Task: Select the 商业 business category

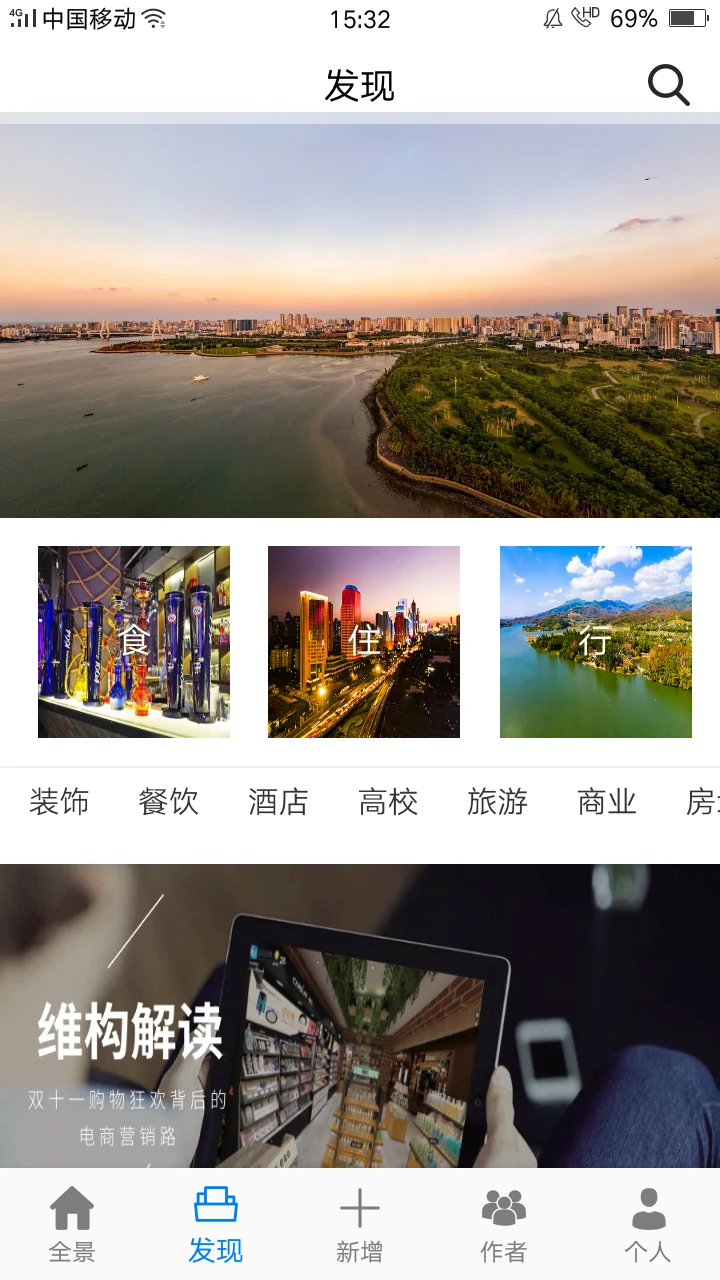Action: (x=605, y=801)
